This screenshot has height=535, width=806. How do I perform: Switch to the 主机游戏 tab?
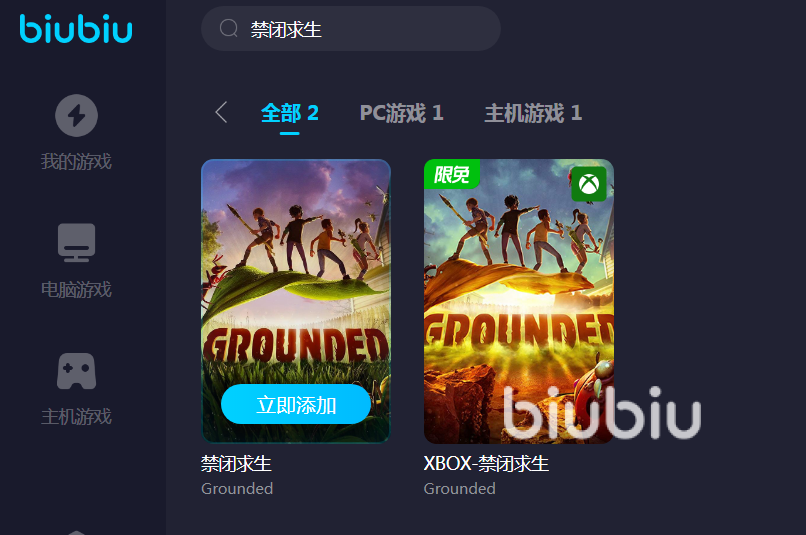point(532,113)
